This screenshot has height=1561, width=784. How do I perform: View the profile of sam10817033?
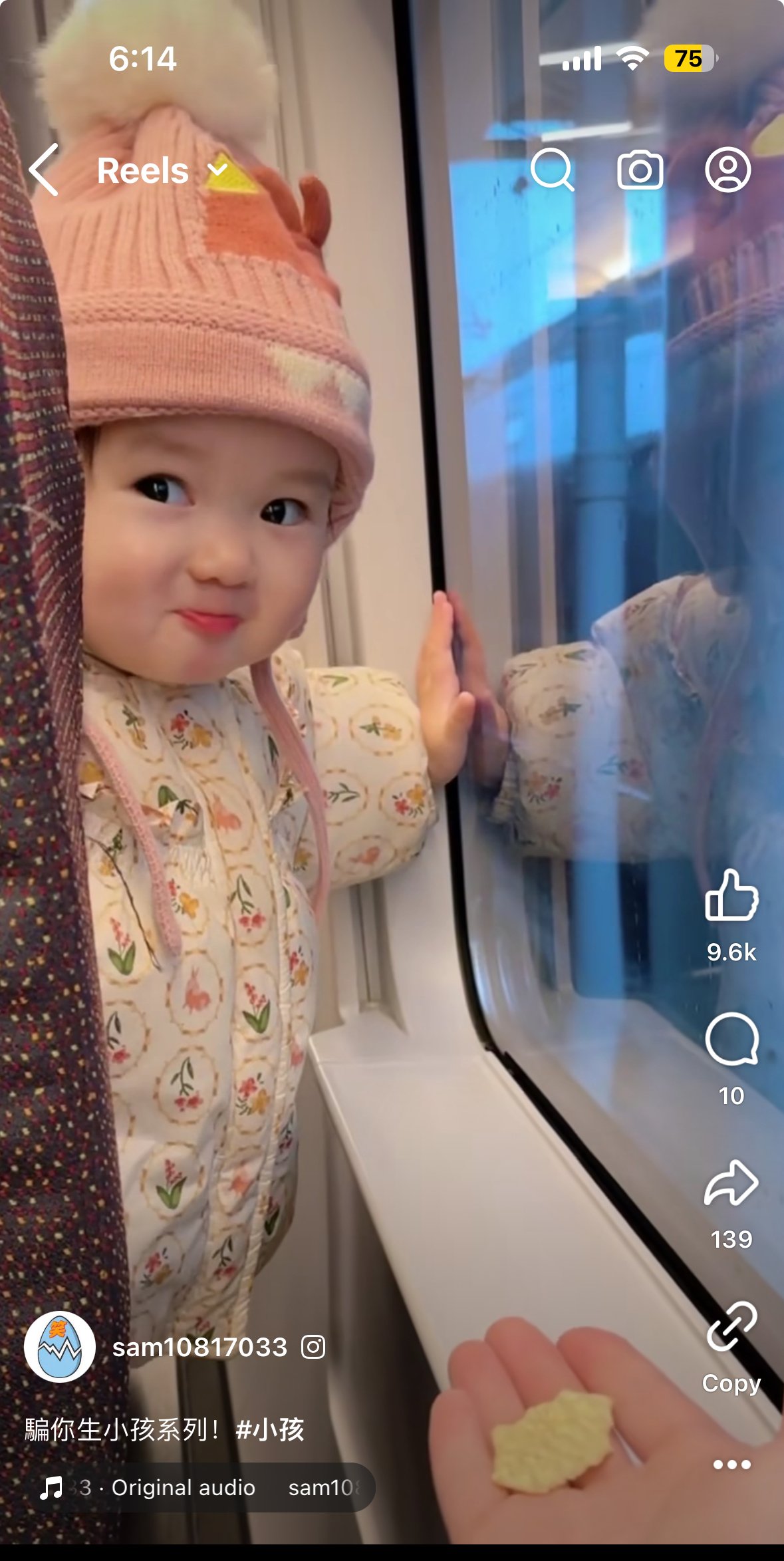(x=199, y=1348)
